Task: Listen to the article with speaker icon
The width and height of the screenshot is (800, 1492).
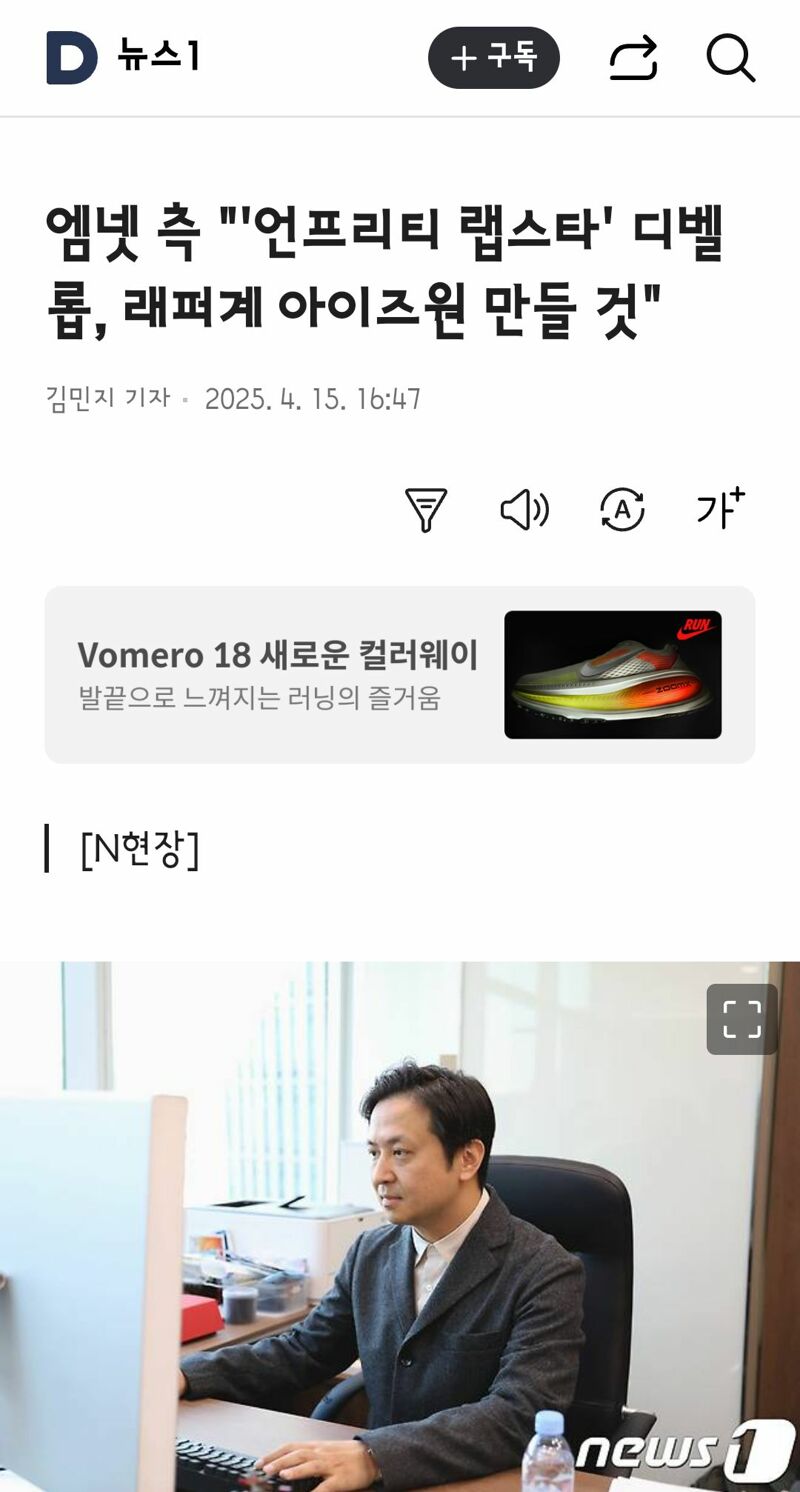Action: coord(524,510)
